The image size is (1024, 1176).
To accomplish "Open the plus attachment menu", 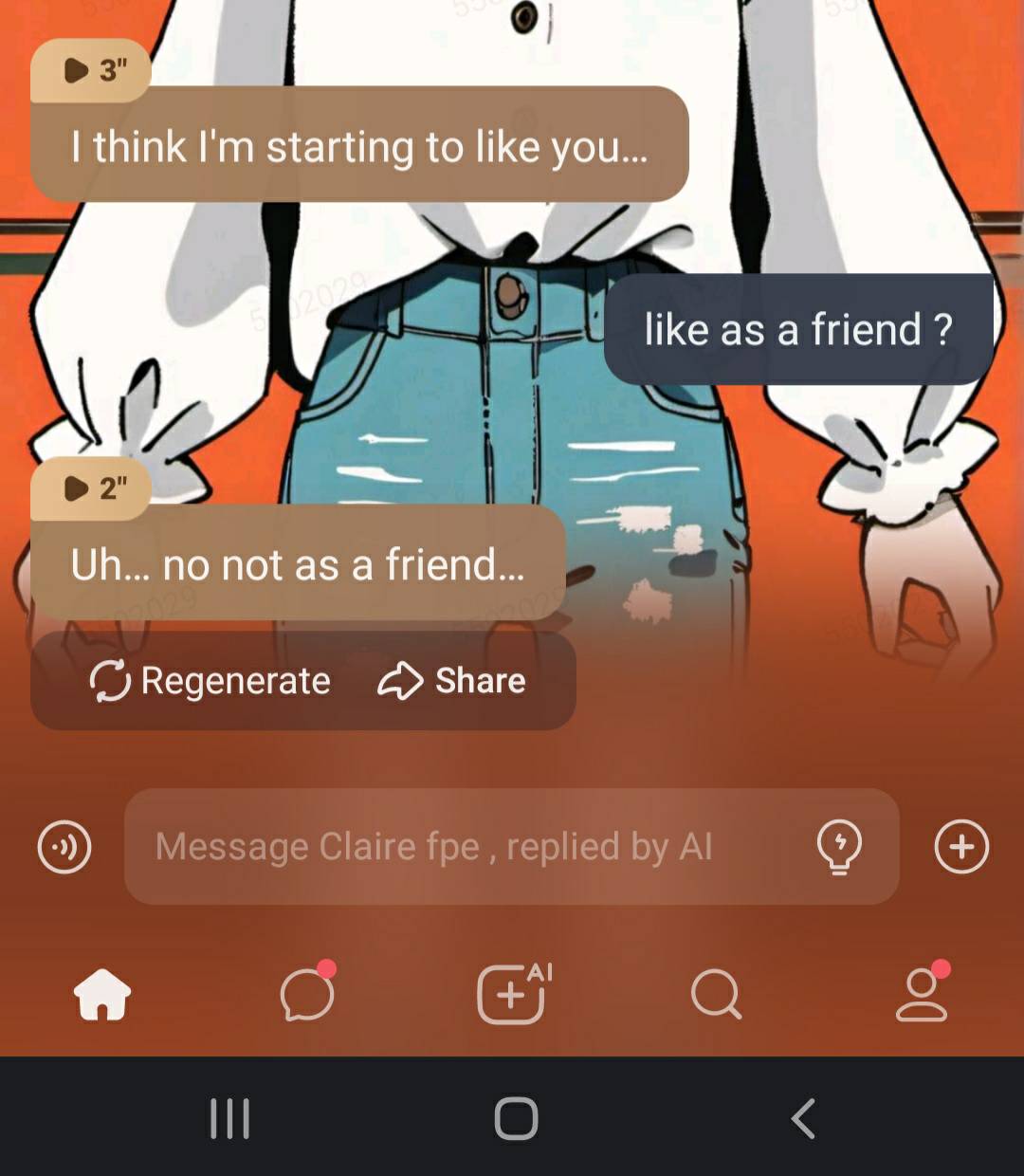I will tap(961, 847).
